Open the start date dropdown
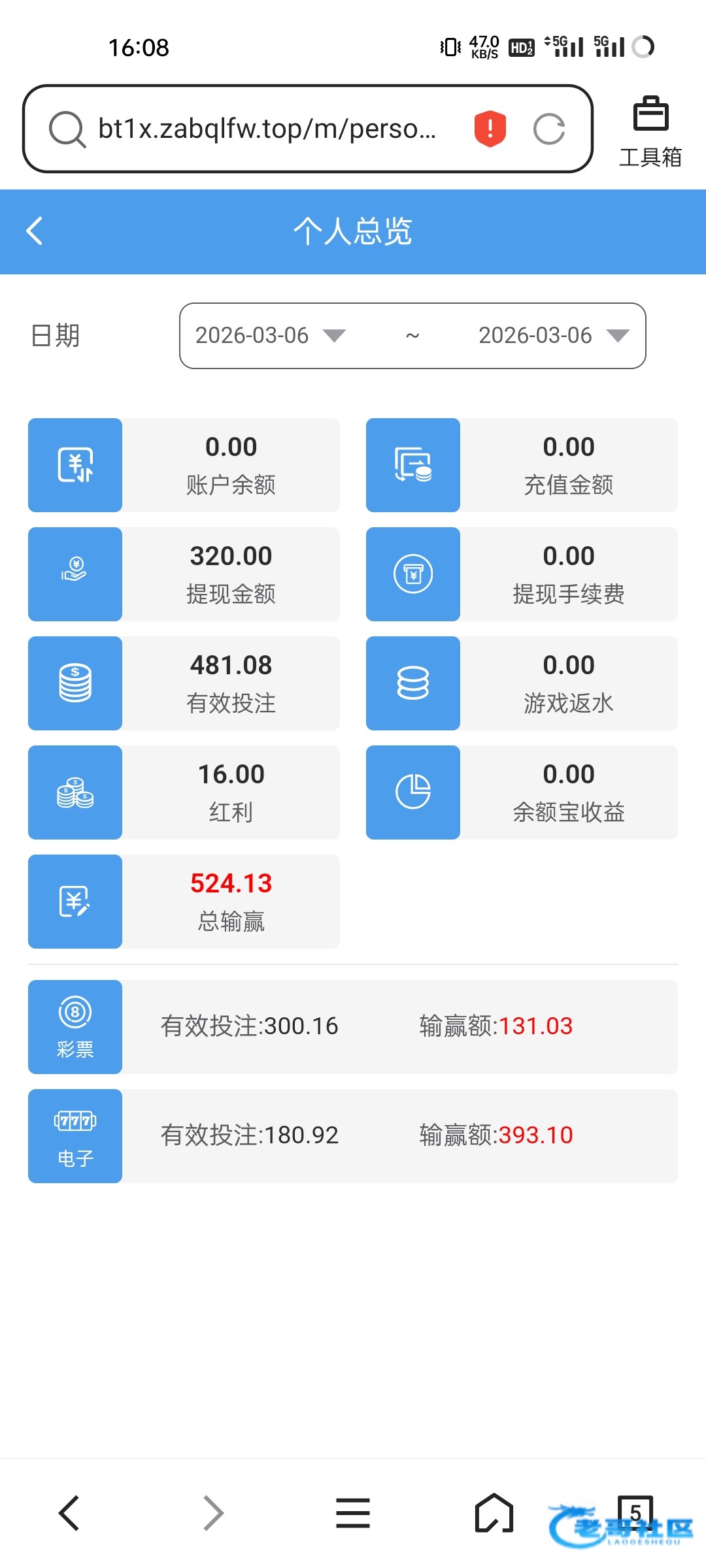 point(269,336)
